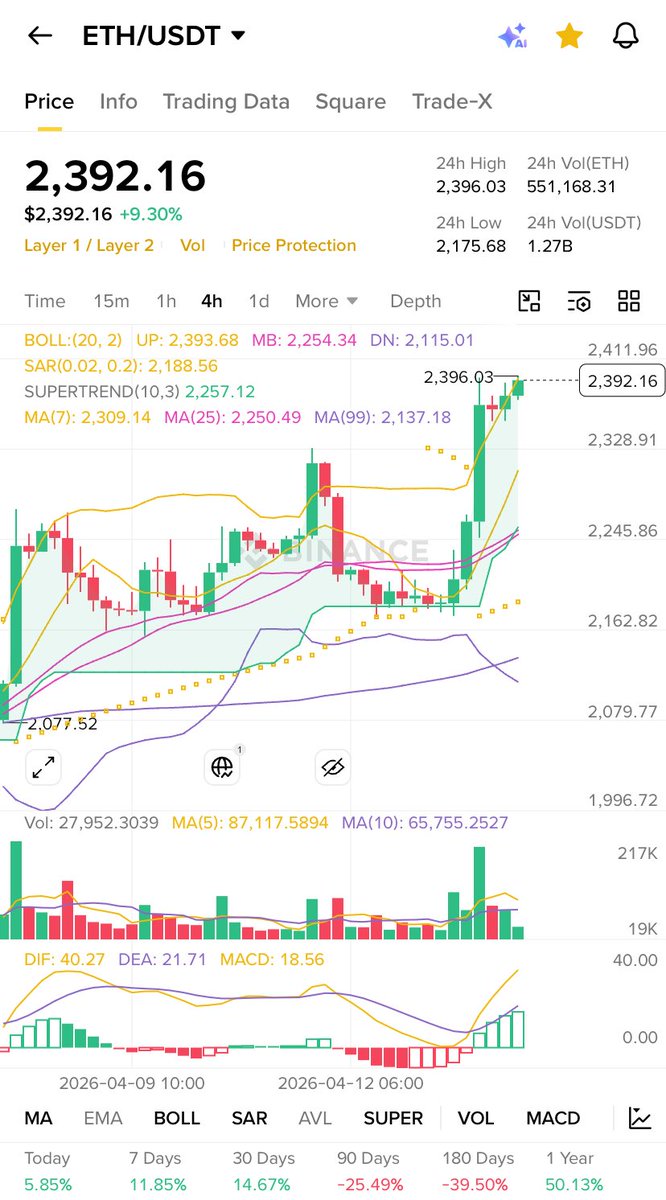This screenshot has height=1200, width=666.
Task: Switch to the Trading Data tab
Action: (x=226, y=101)
